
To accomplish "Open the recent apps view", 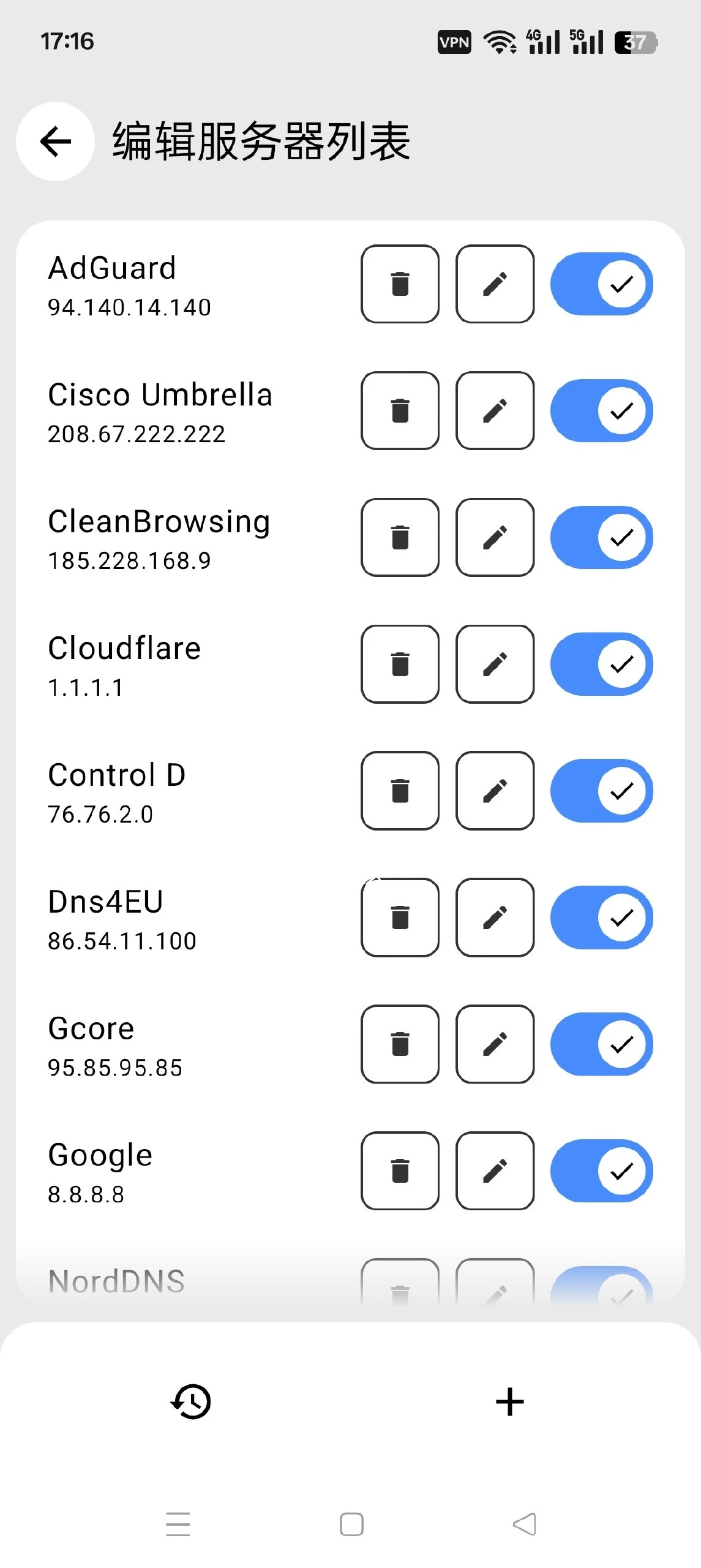I will (x=178, y=1525).
